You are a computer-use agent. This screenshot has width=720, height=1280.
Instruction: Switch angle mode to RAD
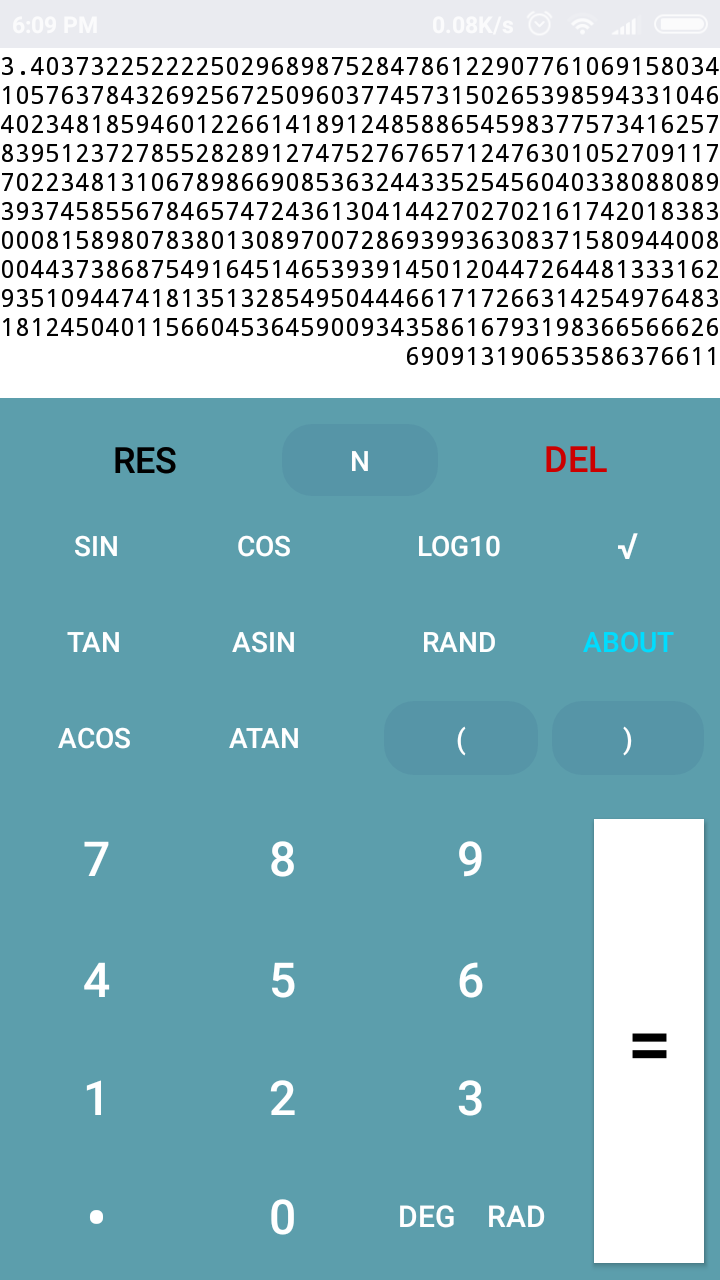pos(516,1217)
